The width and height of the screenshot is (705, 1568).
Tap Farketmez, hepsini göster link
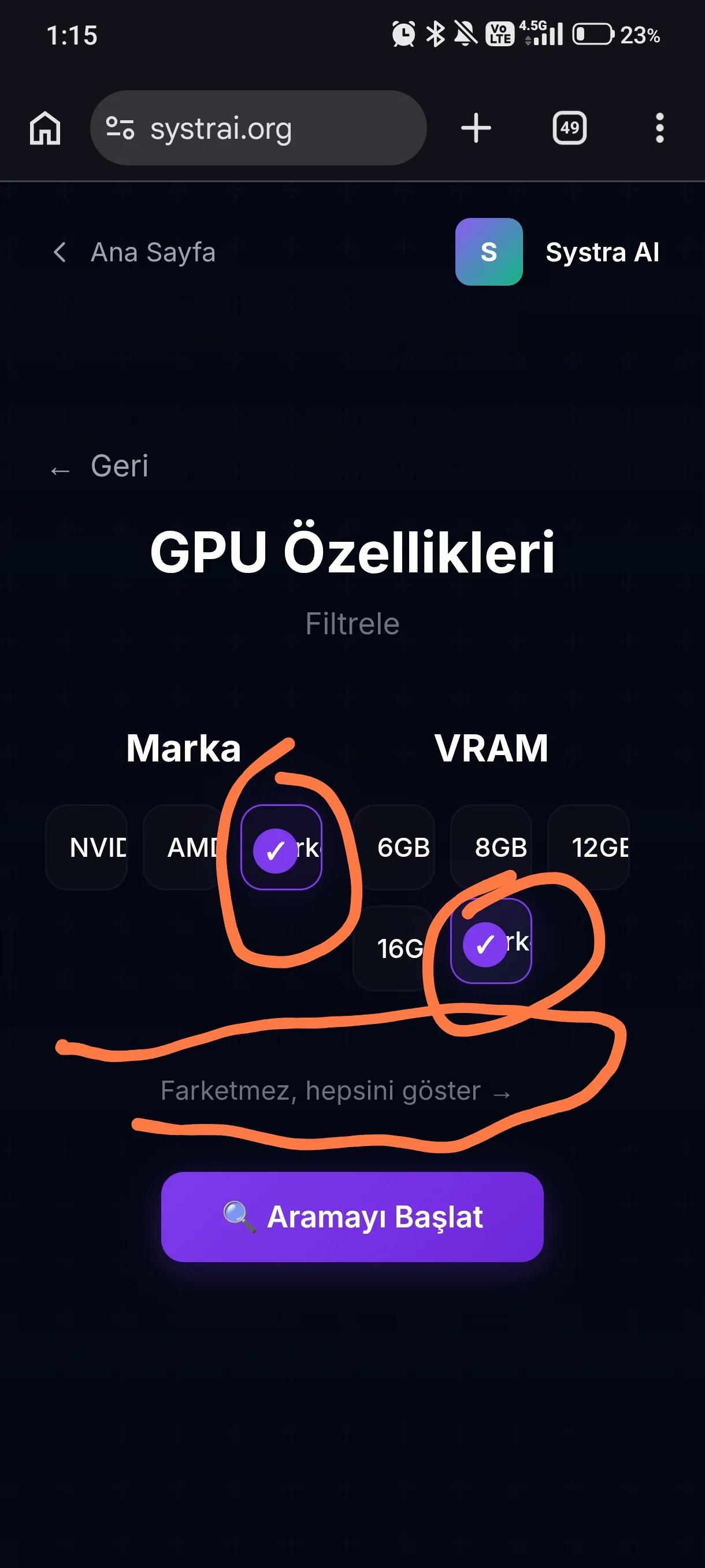[336, 1091]
